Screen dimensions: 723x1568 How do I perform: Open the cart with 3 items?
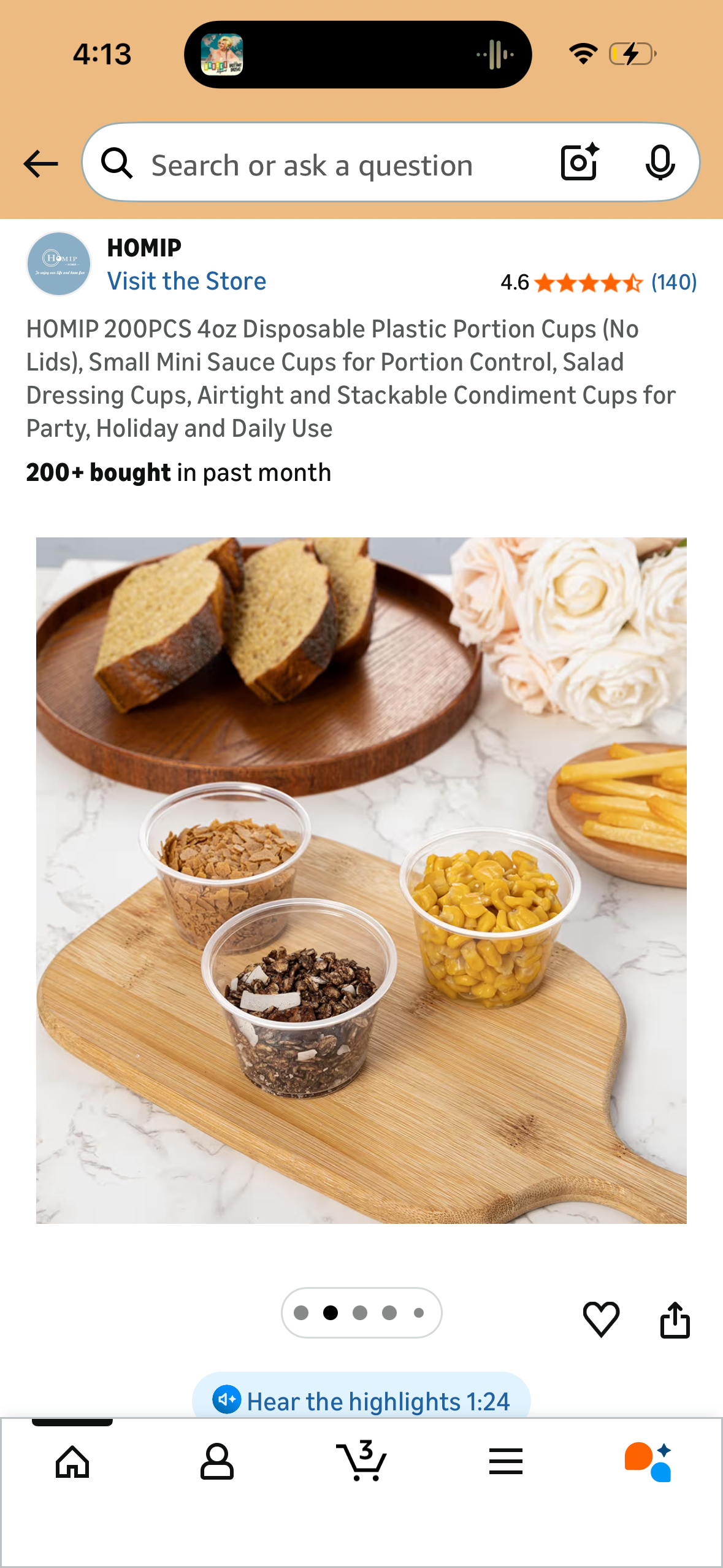[x=361, y=1462]
